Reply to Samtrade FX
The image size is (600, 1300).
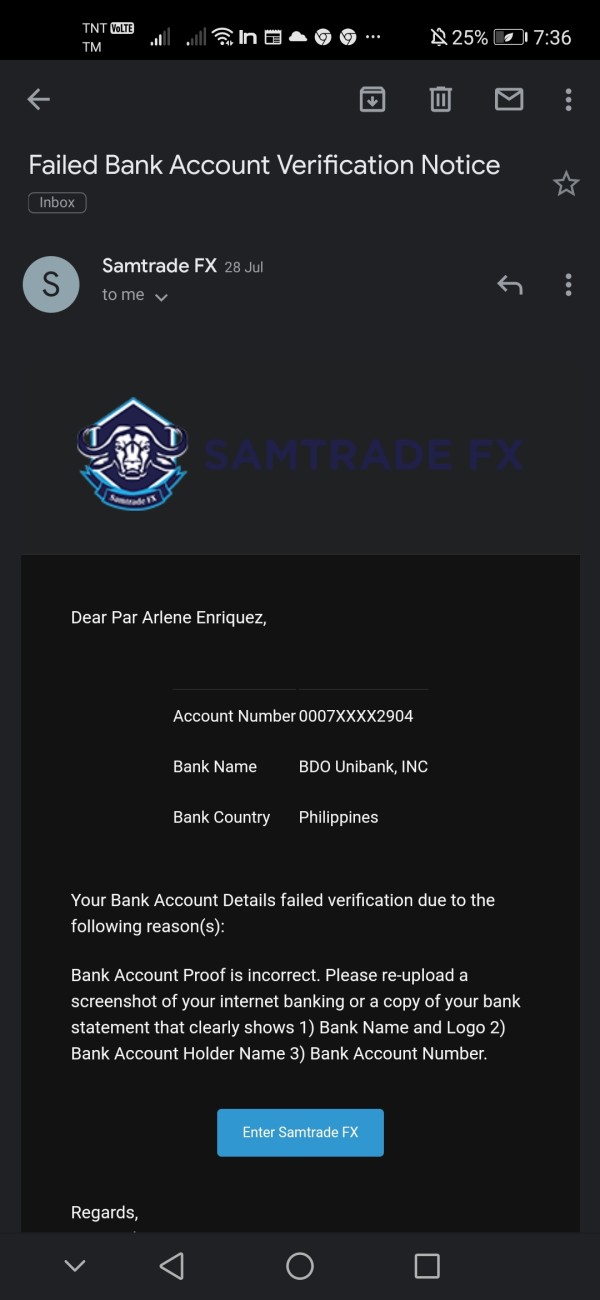(510, 285)
